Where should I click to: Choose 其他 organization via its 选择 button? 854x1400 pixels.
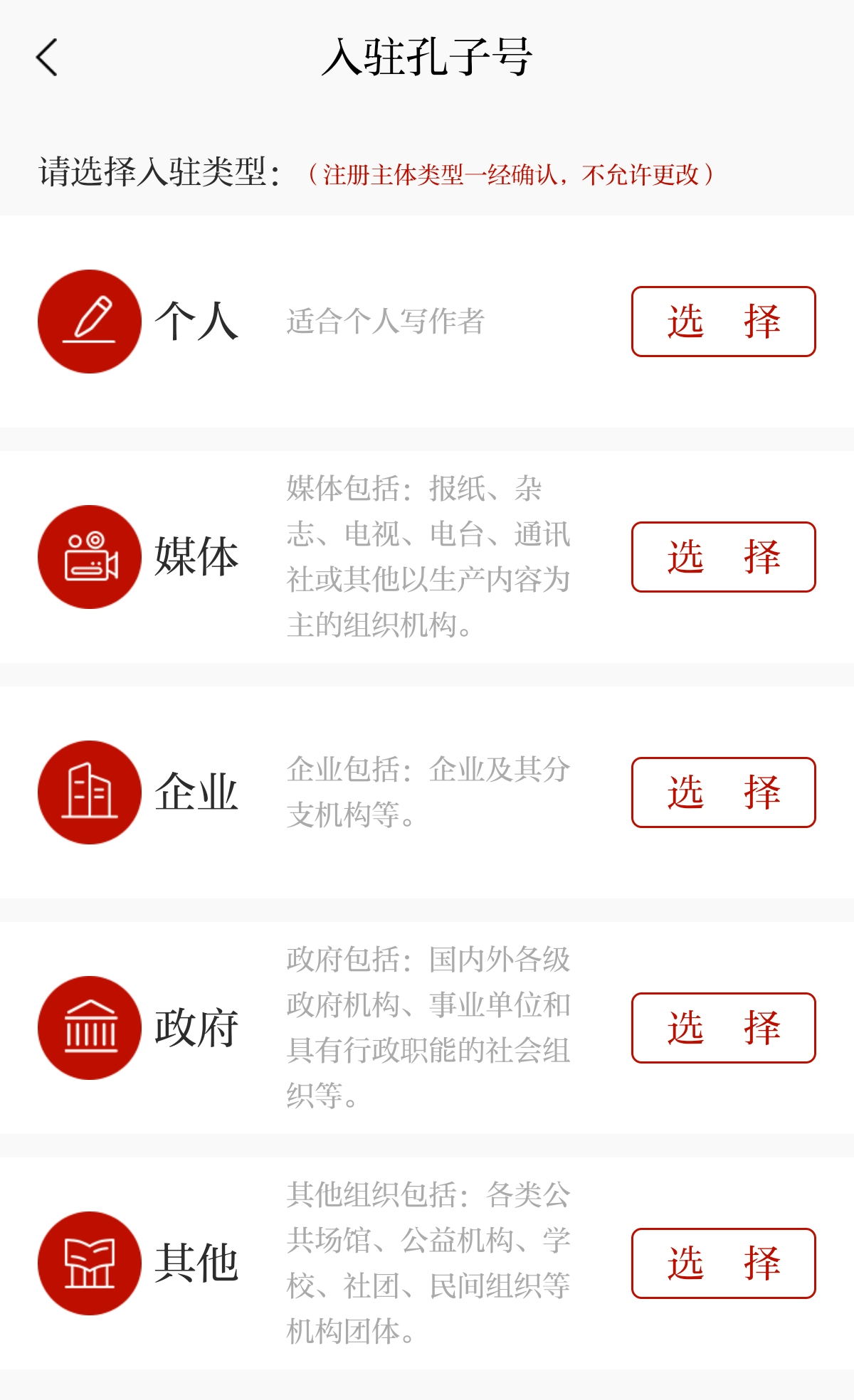(x=723, y=1263)
